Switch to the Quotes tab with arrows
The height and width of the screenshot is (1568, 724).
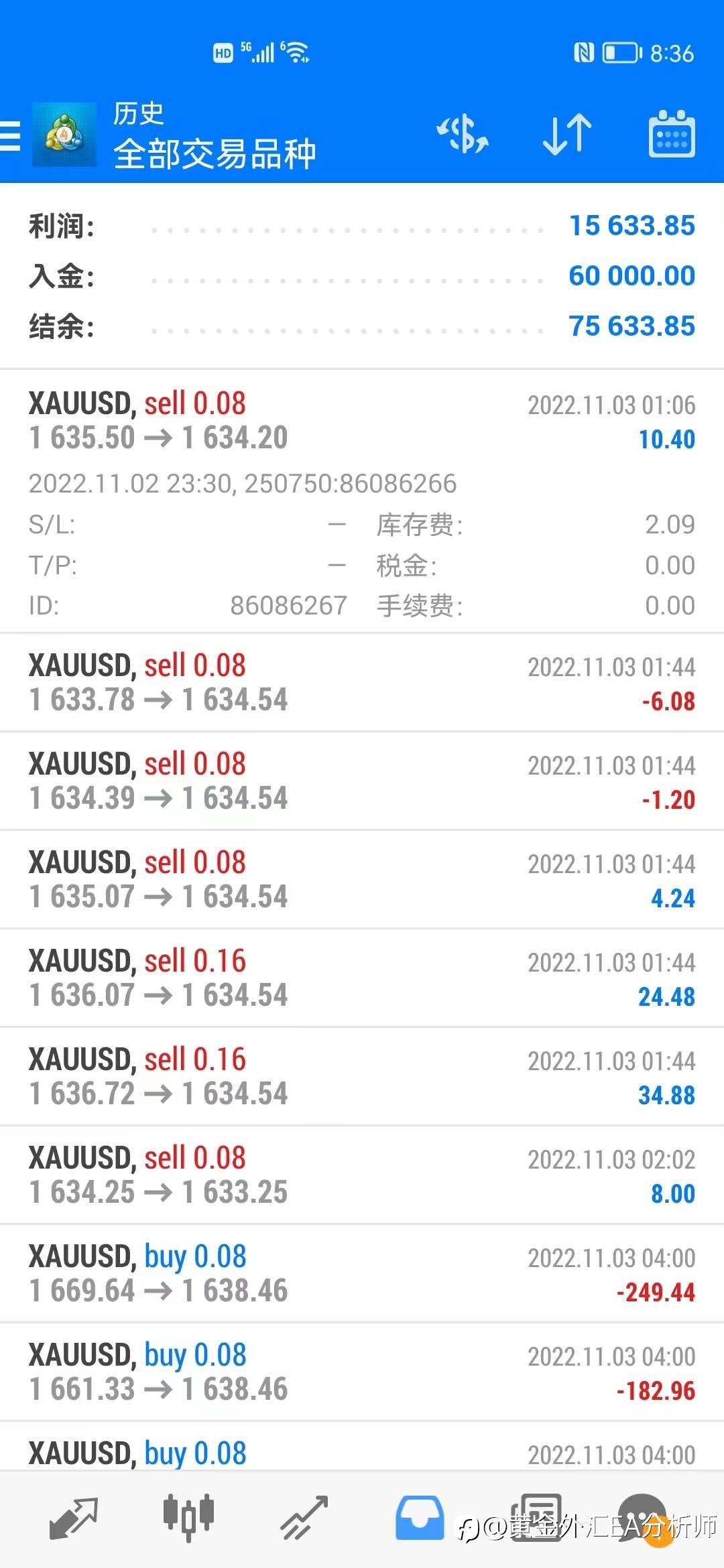[x=74, y=1518]
